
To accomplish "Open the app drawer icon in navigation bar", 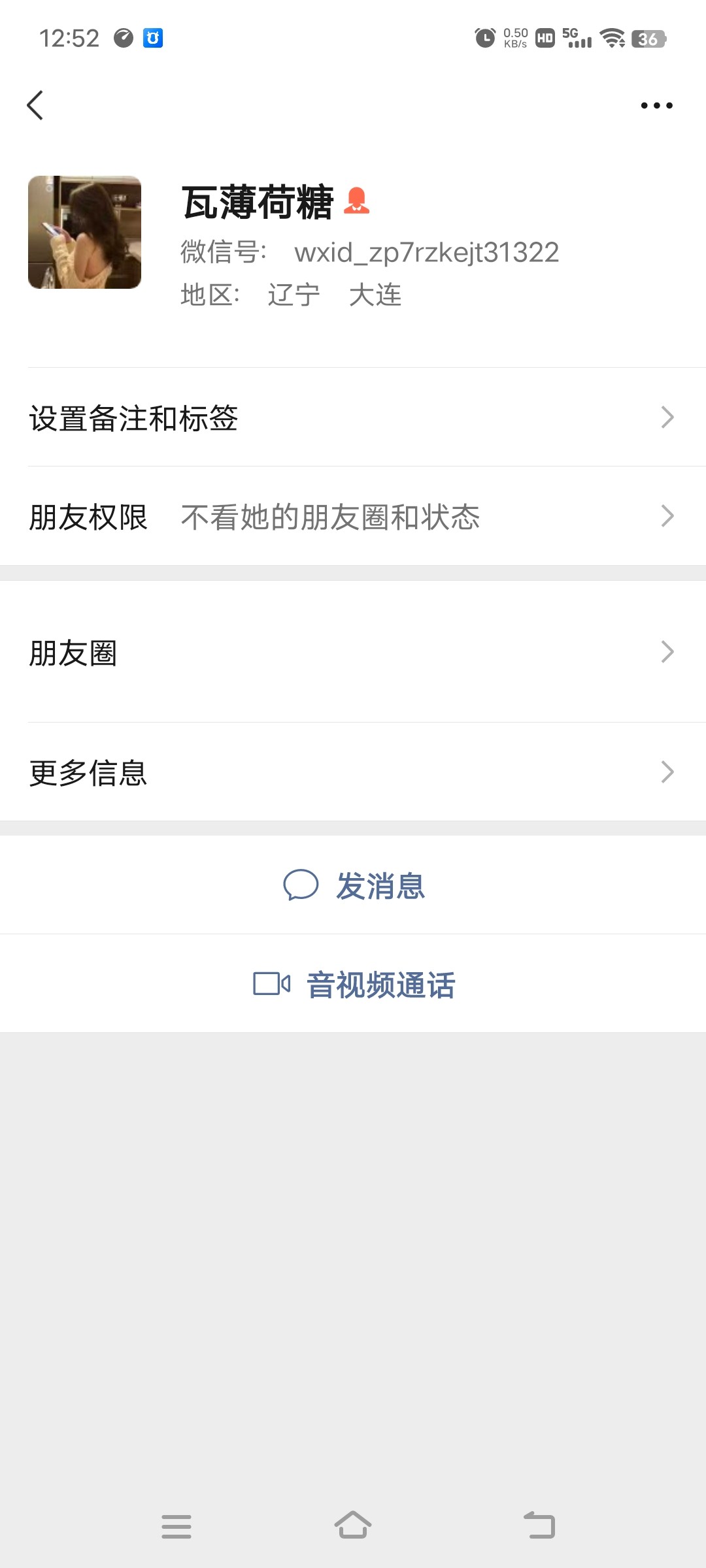I will 176,1525.
